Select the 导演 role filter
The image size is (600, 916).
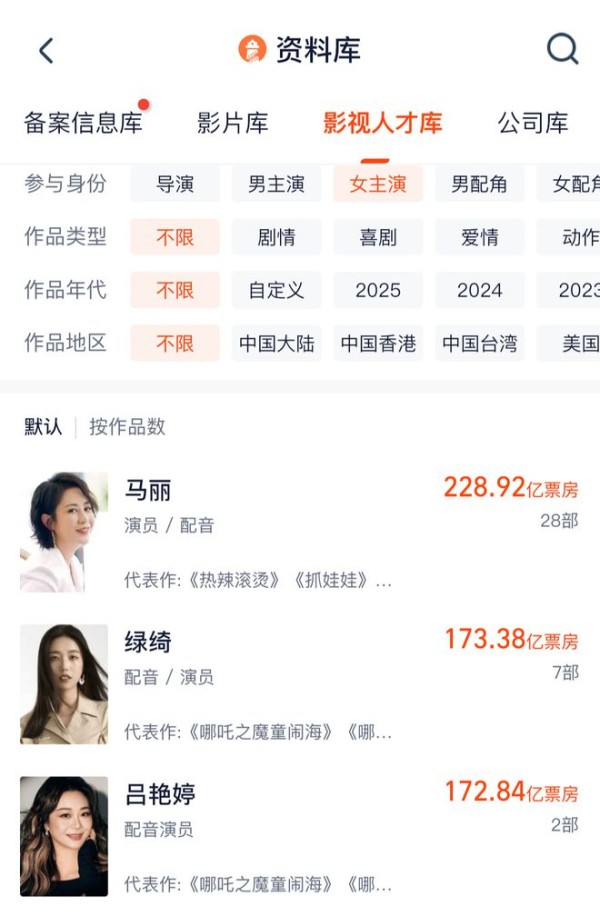(175, 184)
